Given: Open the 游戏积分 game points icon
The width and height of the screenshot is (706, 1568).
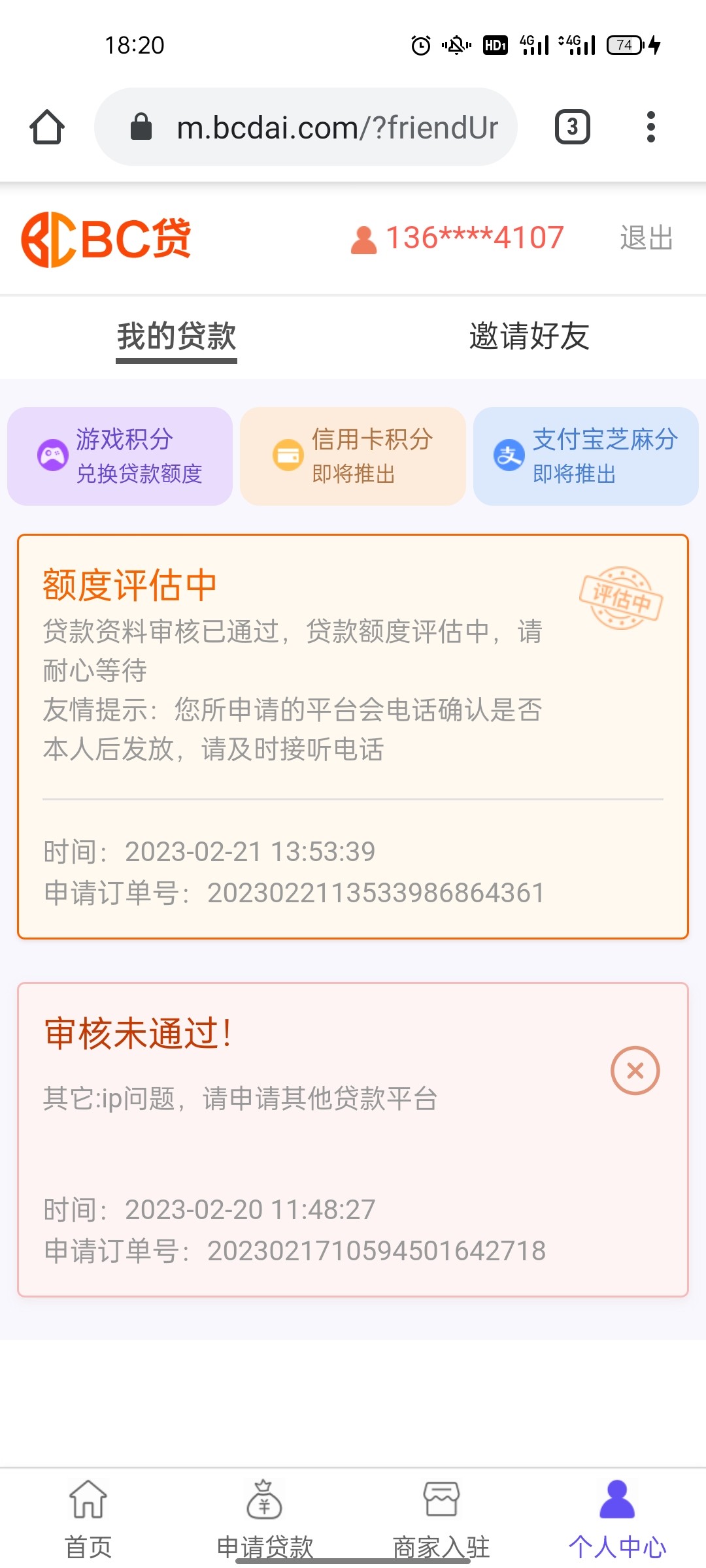Looking at the screenshot, I should click(51, 455).
